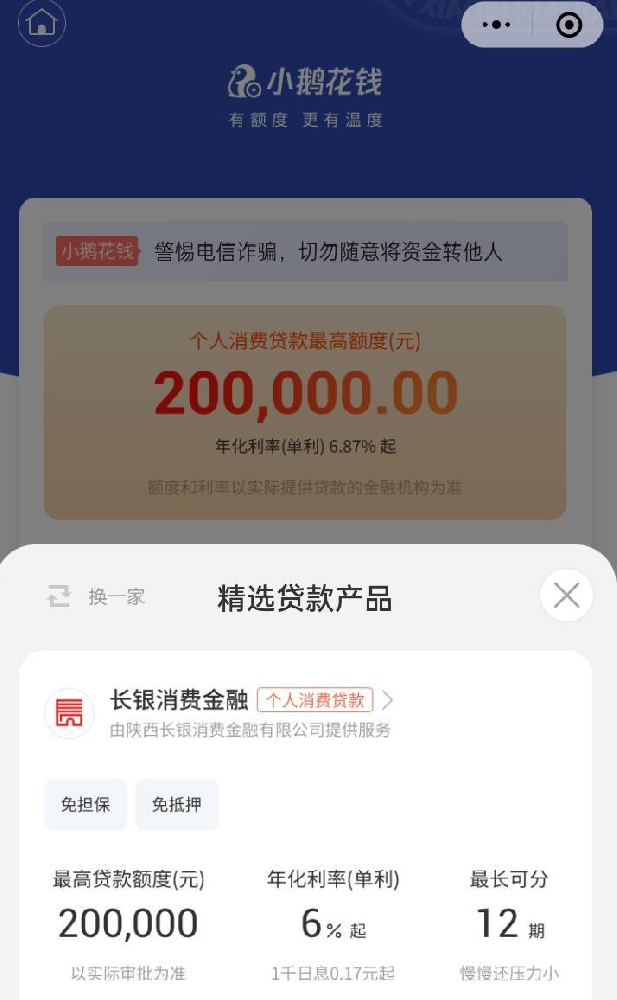Image resolution: width=617 pixels, height=1000 pixels.
Task: Open the mini program more options menu
Action: coord(497,25)
